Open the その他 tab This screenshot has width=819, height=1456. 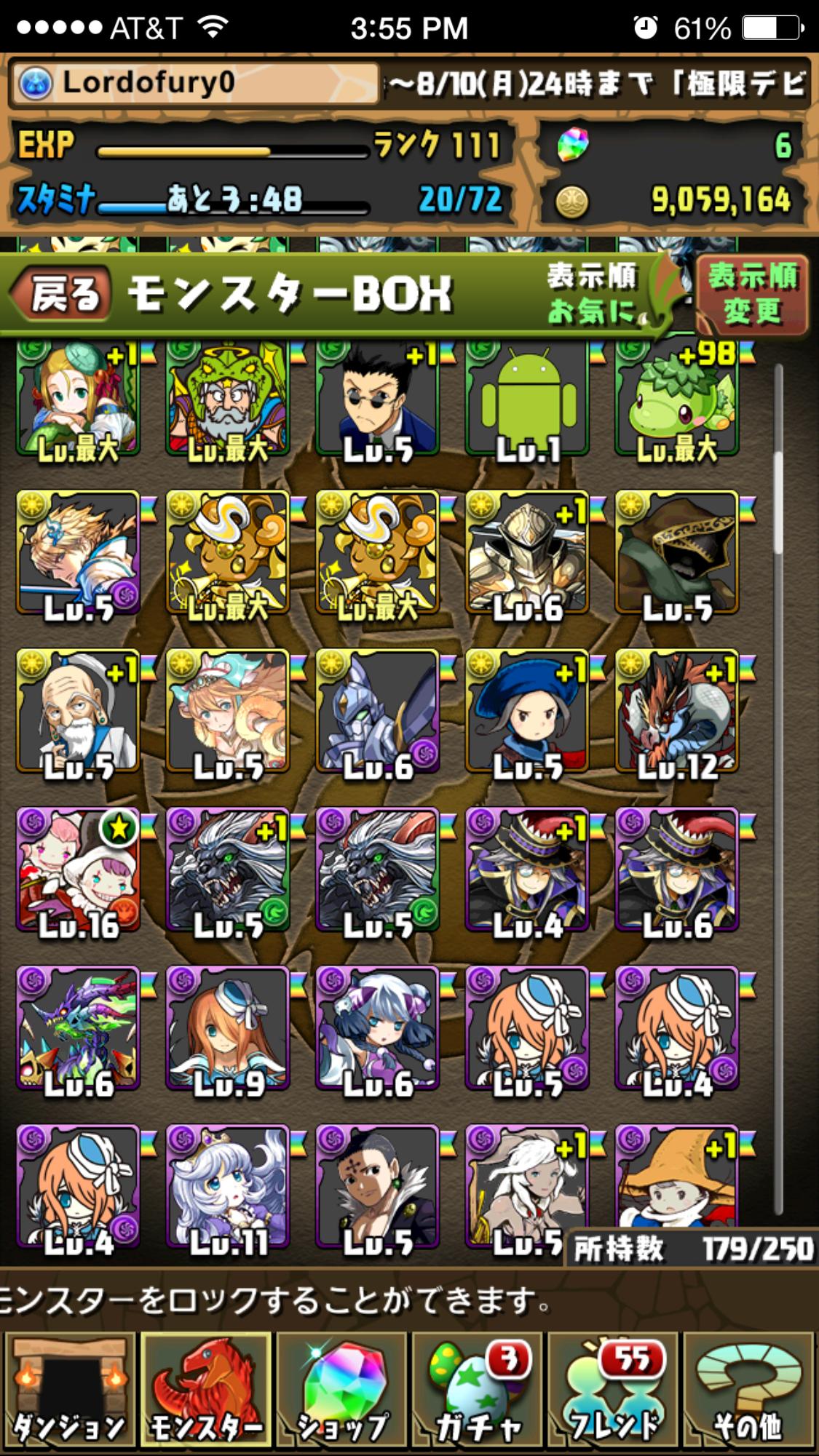pos(748,1390)
